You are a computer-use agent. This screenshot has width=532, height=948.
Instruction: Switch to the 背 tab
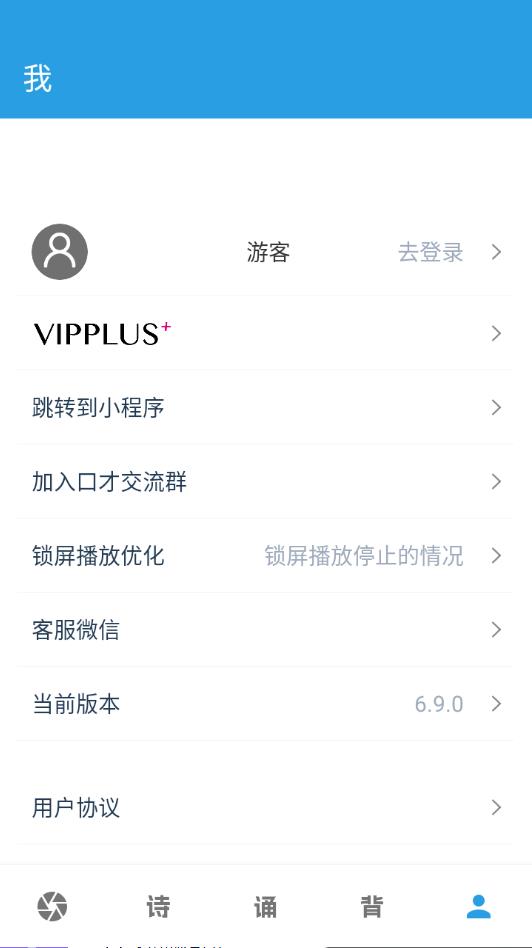click(372, 907)
